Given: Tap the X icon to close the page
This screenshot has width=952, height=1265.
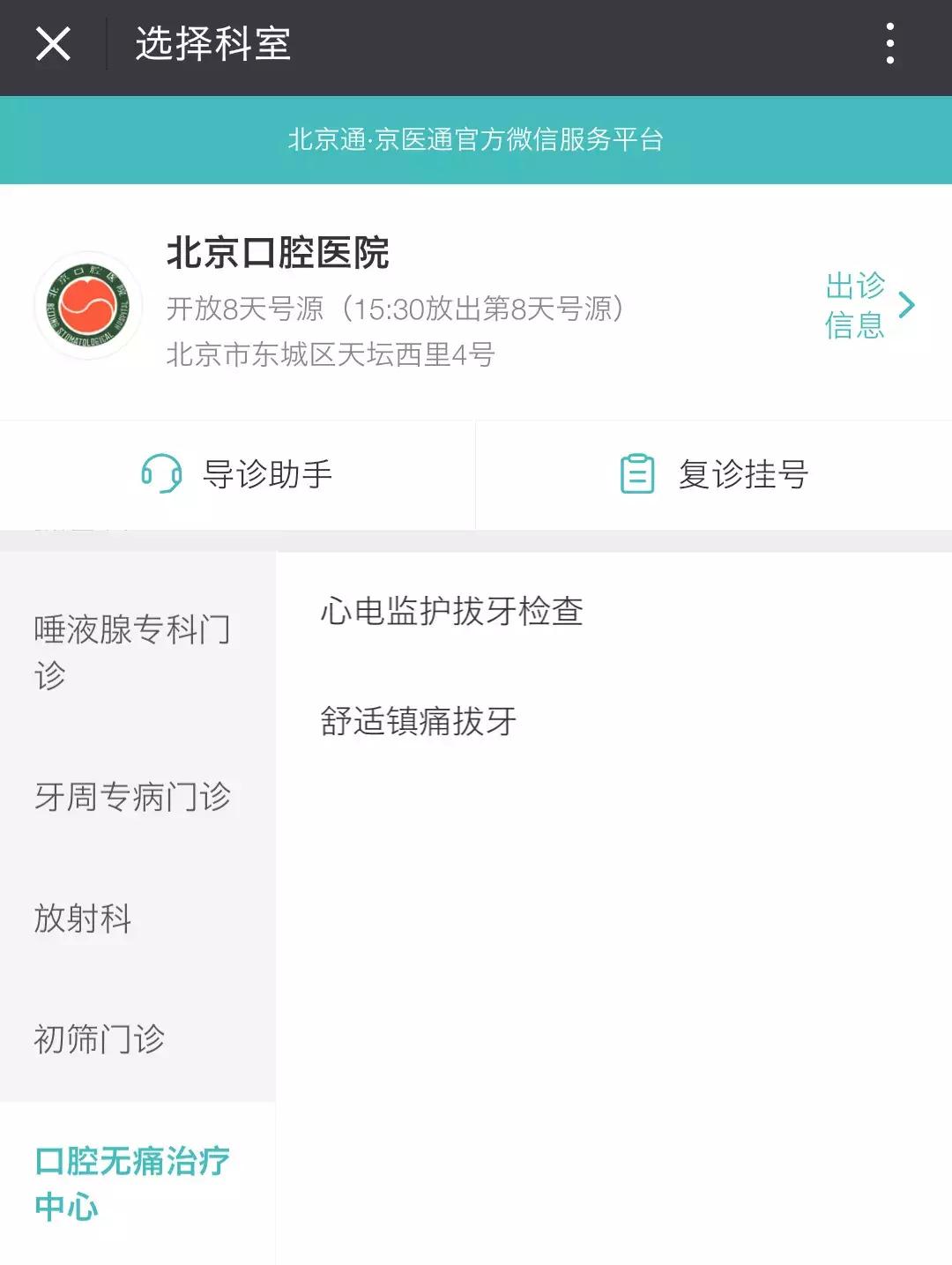Looking at the screenshot, I should 53,42.
